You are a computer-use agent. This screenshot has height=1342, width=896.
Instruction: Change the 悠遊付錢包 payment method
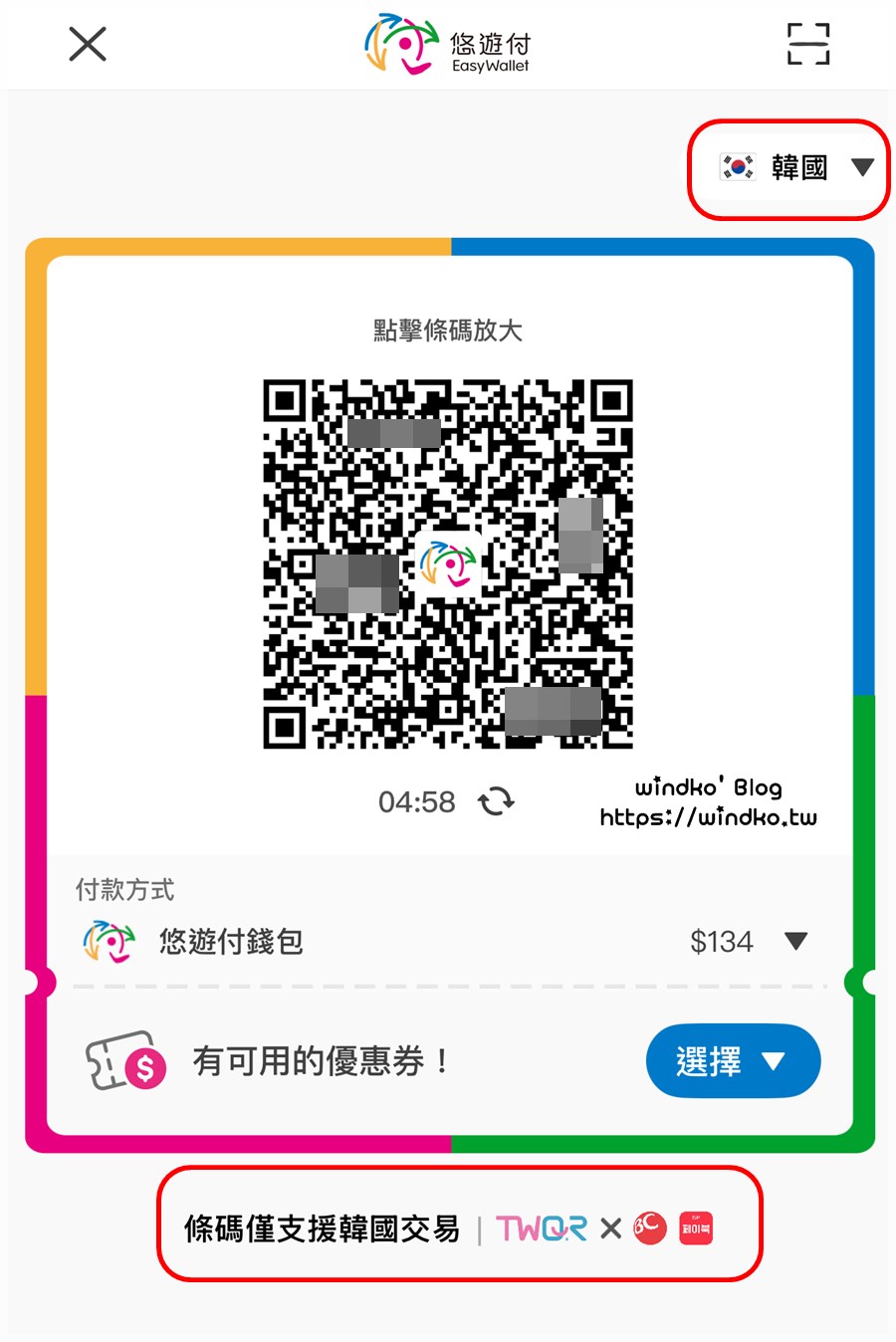(x=794, y=941)
